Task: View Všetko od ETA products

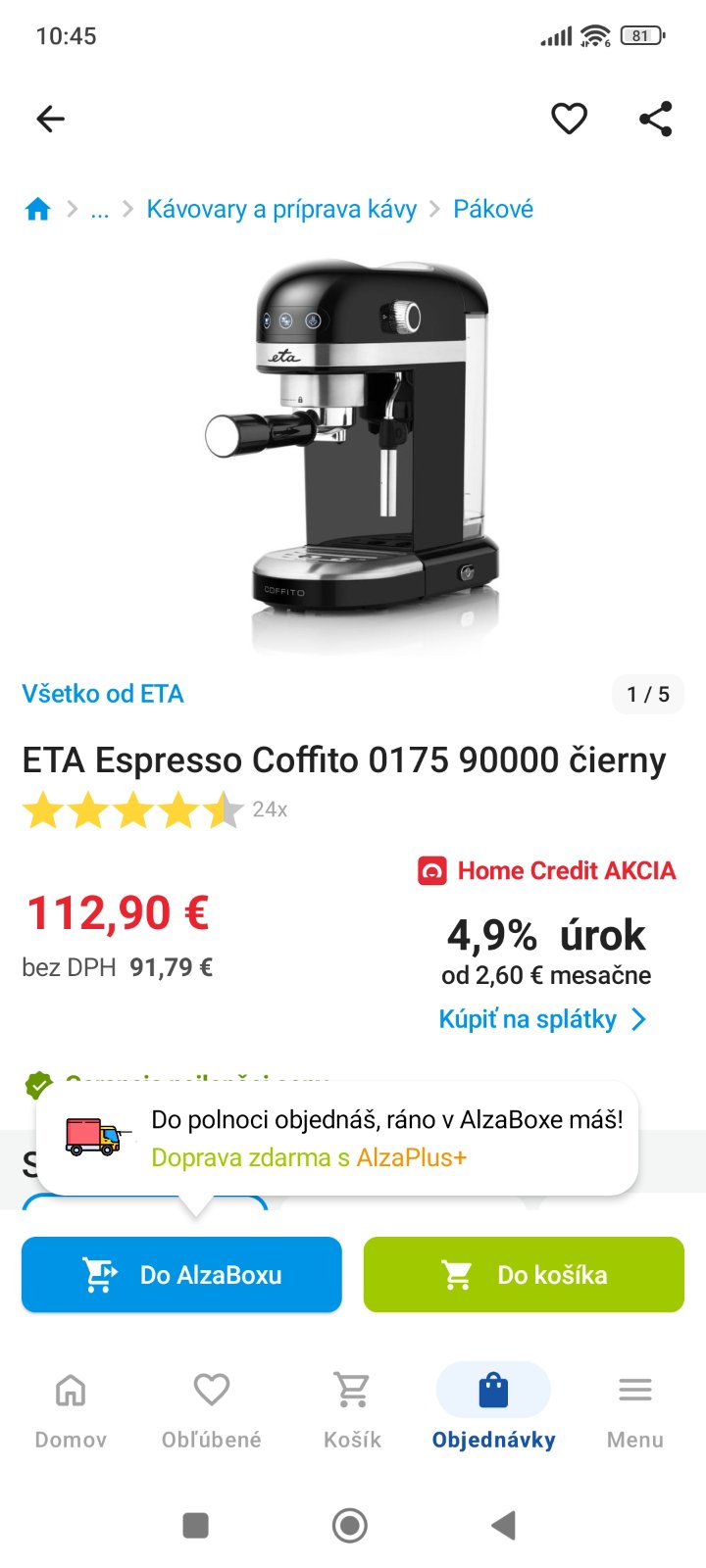Action: click(103, 694)
